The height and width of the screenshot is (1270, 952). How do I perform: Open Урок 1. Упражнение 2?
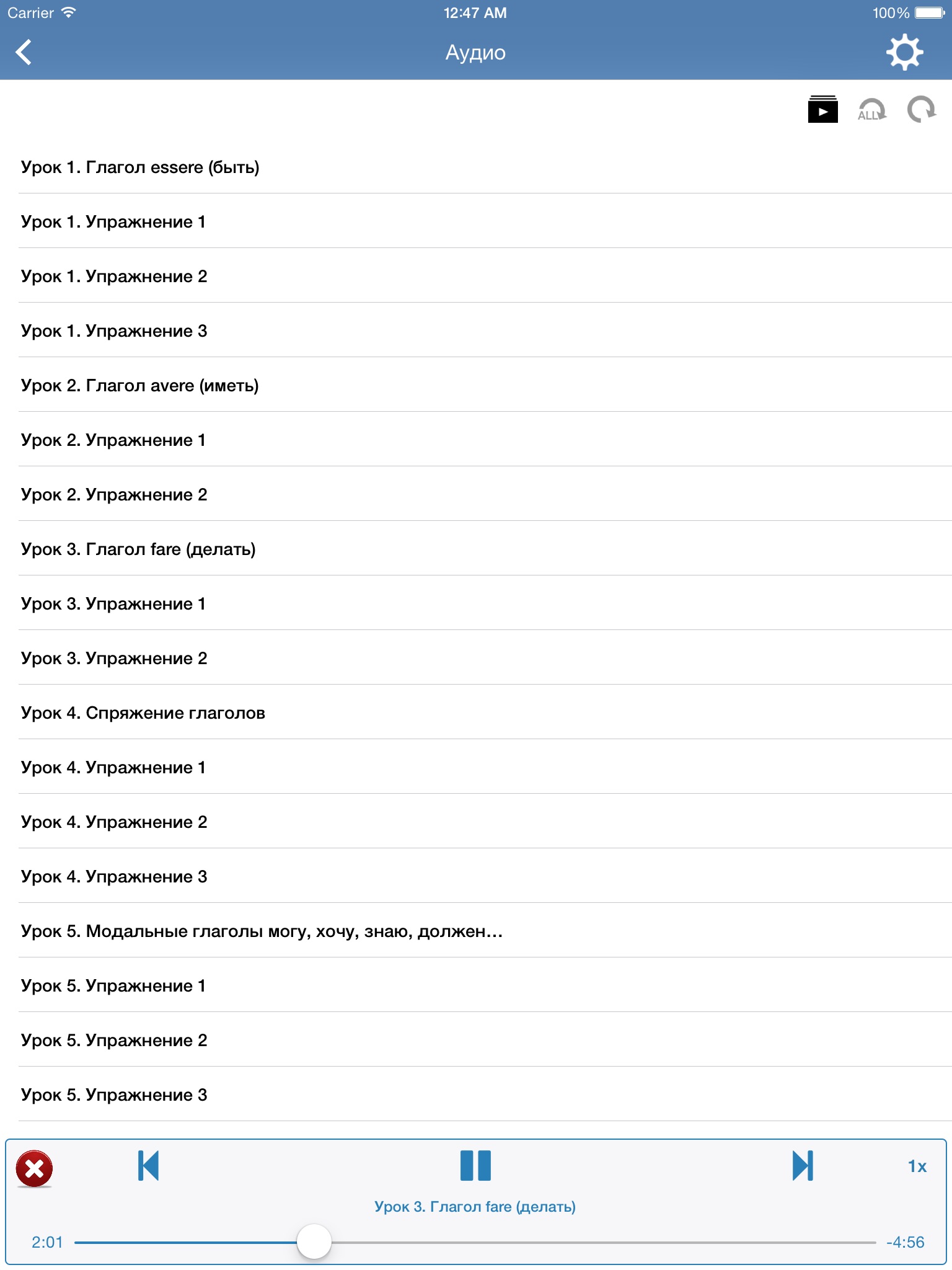(114, 277)
